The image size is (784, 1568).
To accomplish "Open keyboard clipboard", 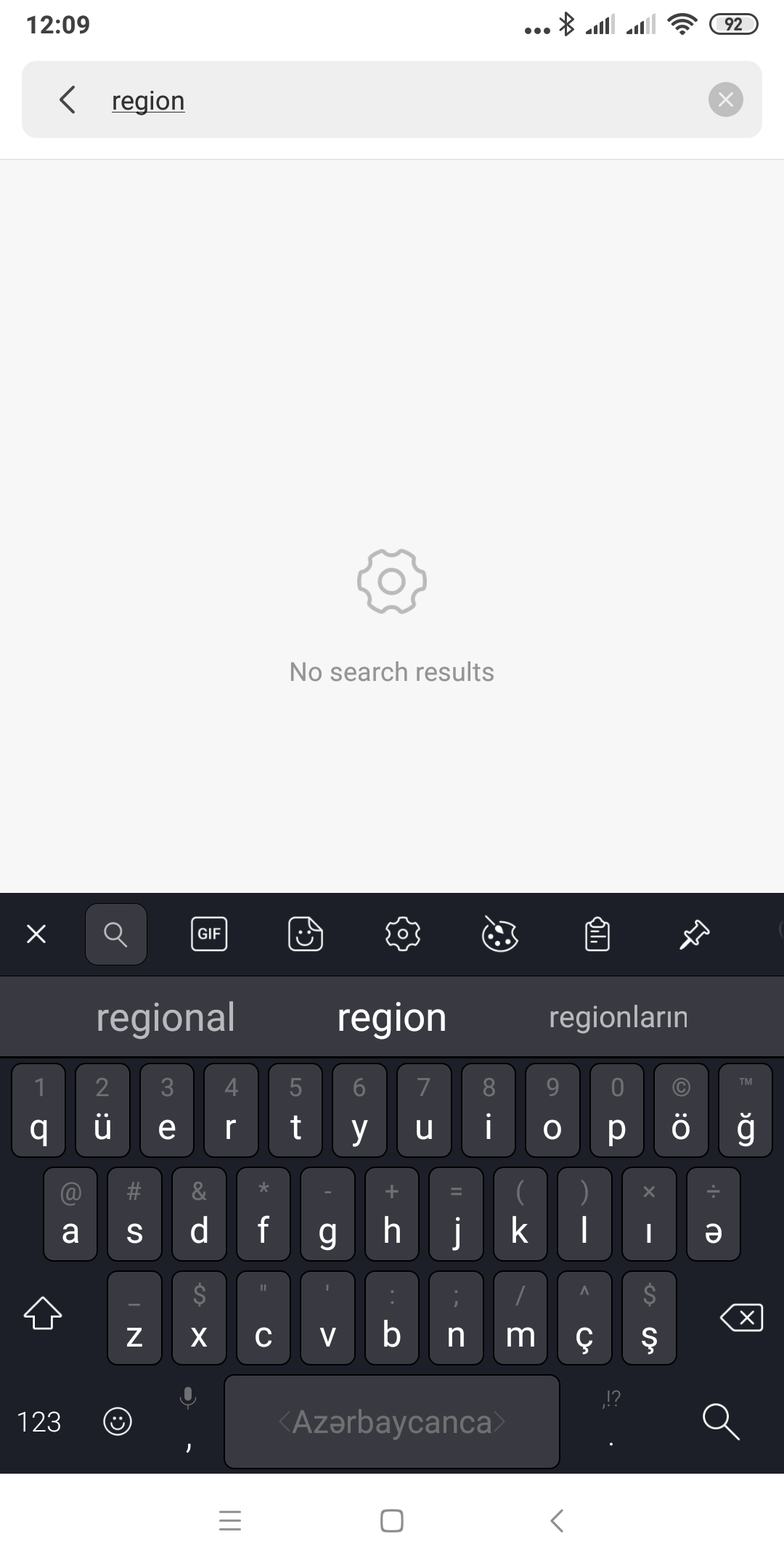I will pos(597,934).
